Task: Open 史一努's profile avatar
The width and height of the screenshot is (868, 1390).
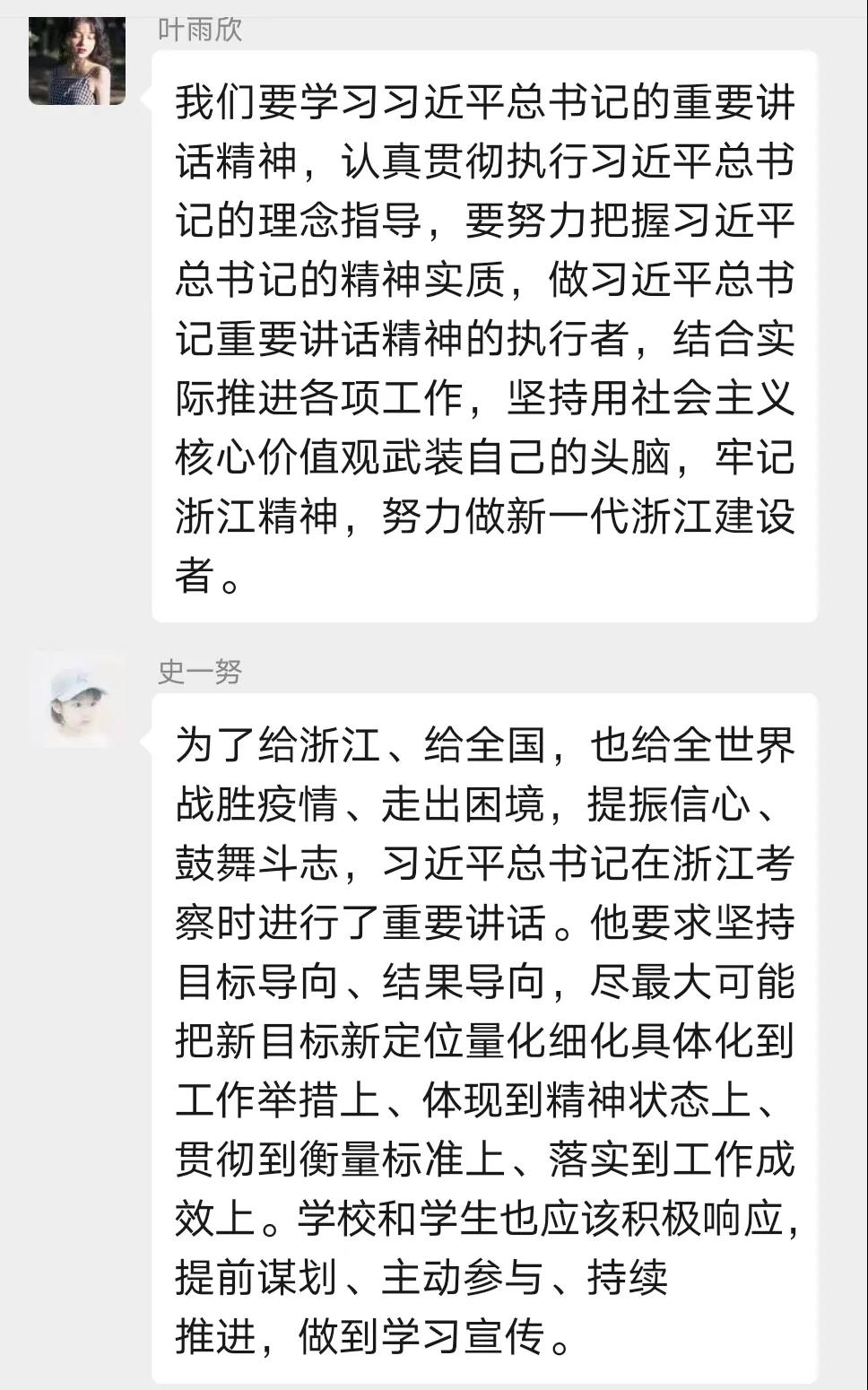Action: [x=77, y=700]
